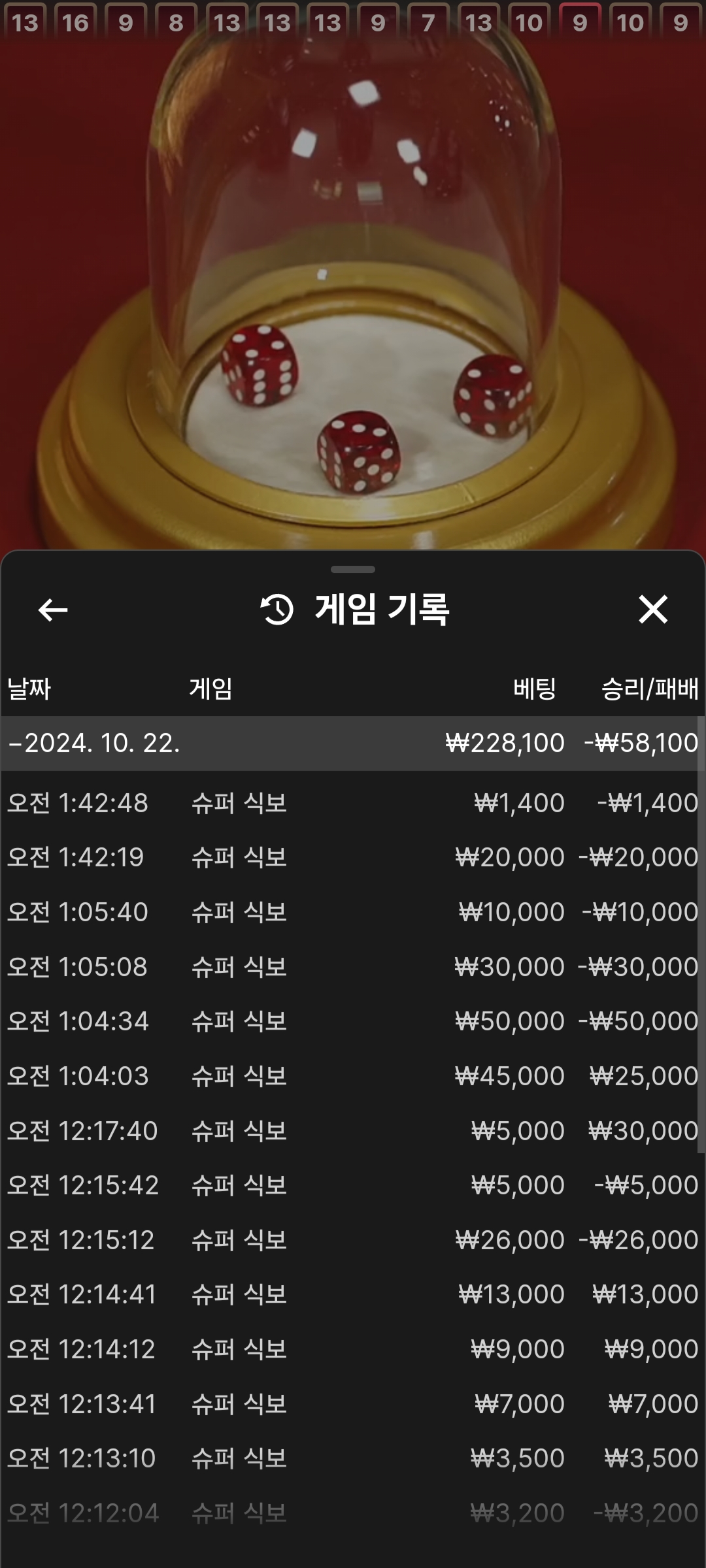The image size is (706, 1568).
Task: Tap the drag handle above 게임 기록
Action: (x=353, y=569)
